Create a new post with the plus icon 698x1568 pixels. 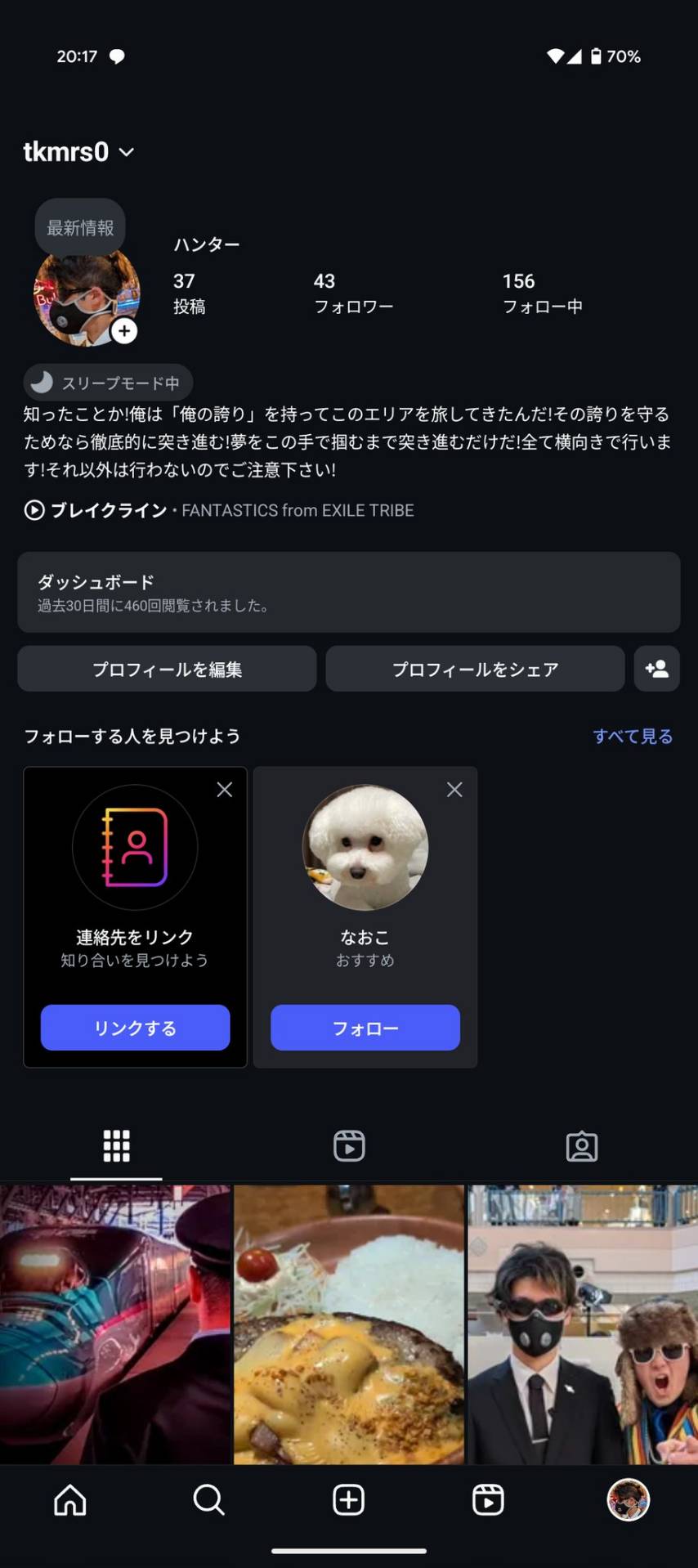[349, 1499]
